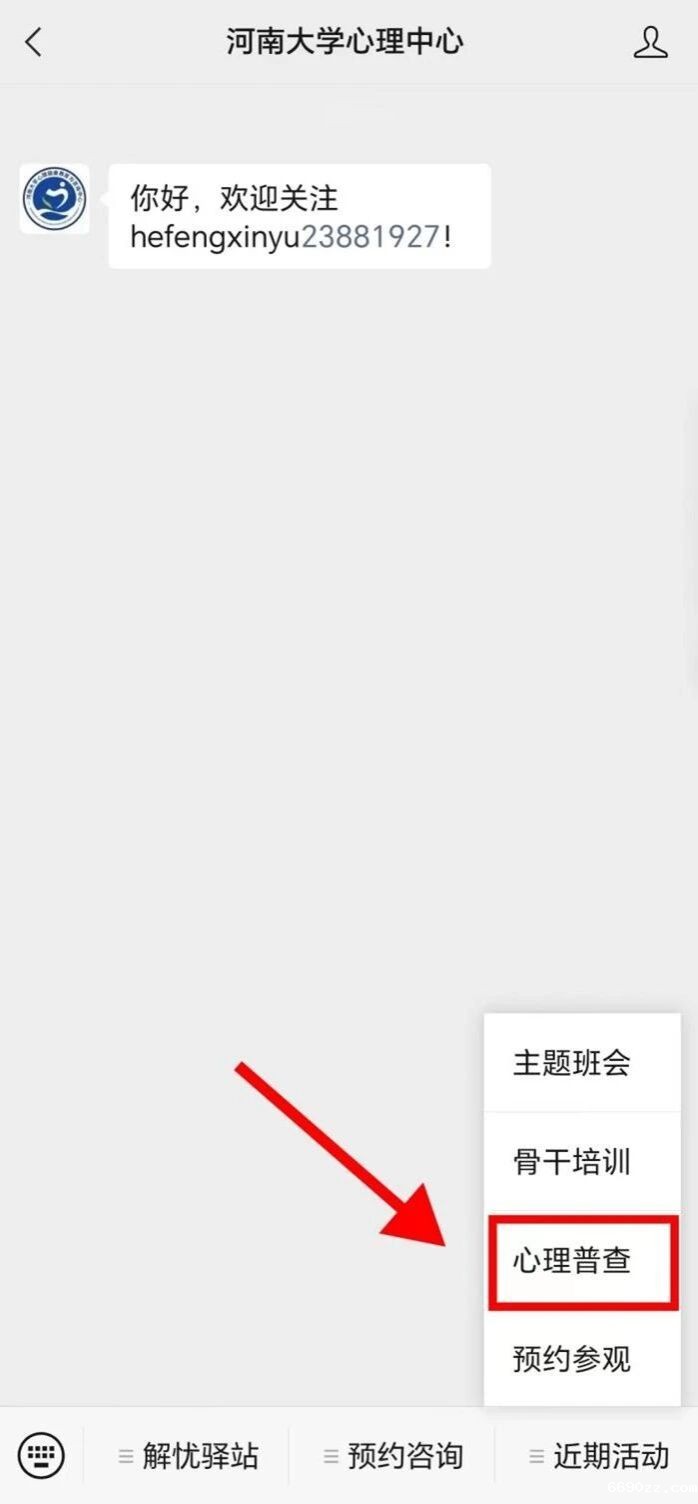The image size is (698, 1504).
Task: Open the 解忧驿站 menu
Action: (x=190, y=1456)
